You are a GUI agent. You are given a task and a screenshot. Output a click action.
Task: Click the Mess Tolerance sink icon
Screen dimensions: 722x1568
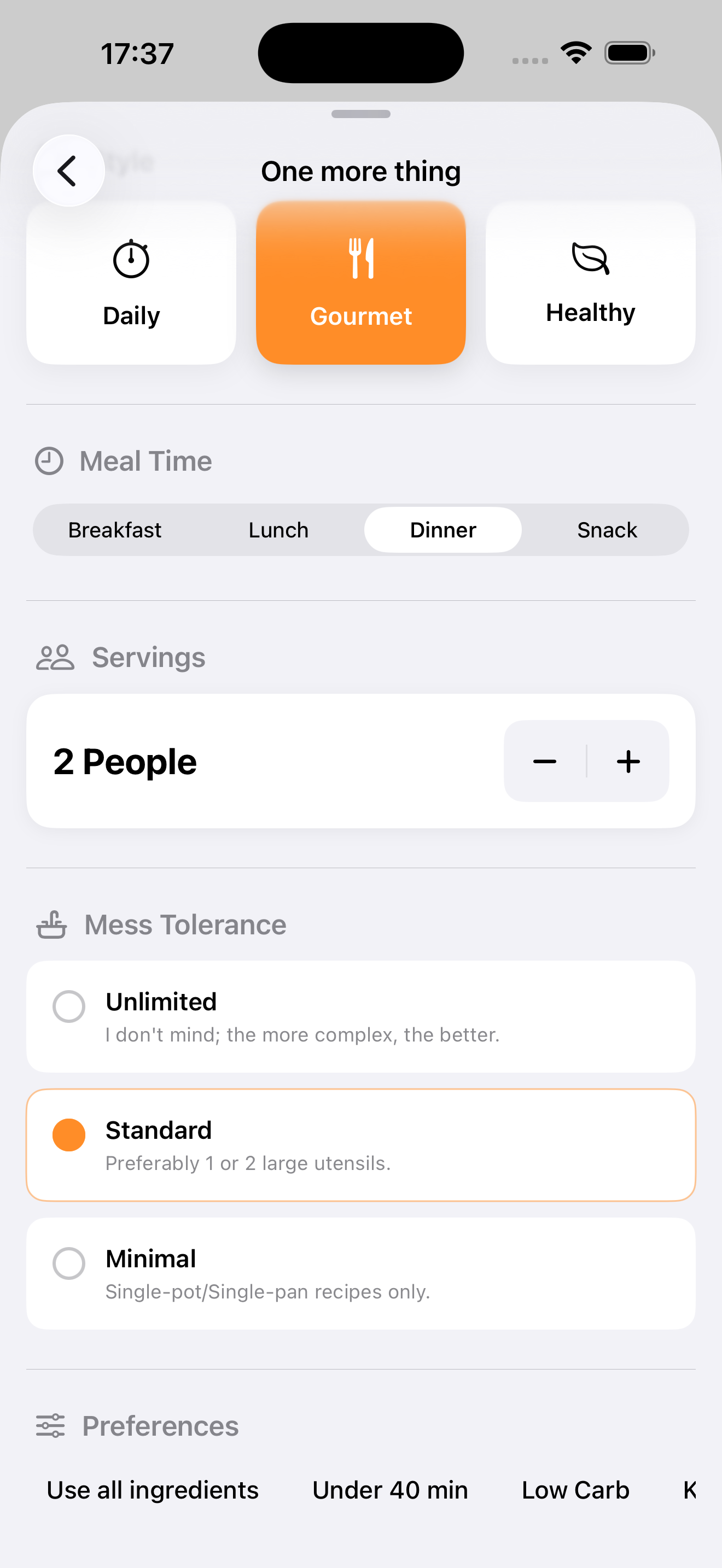(x=52, y=924)
